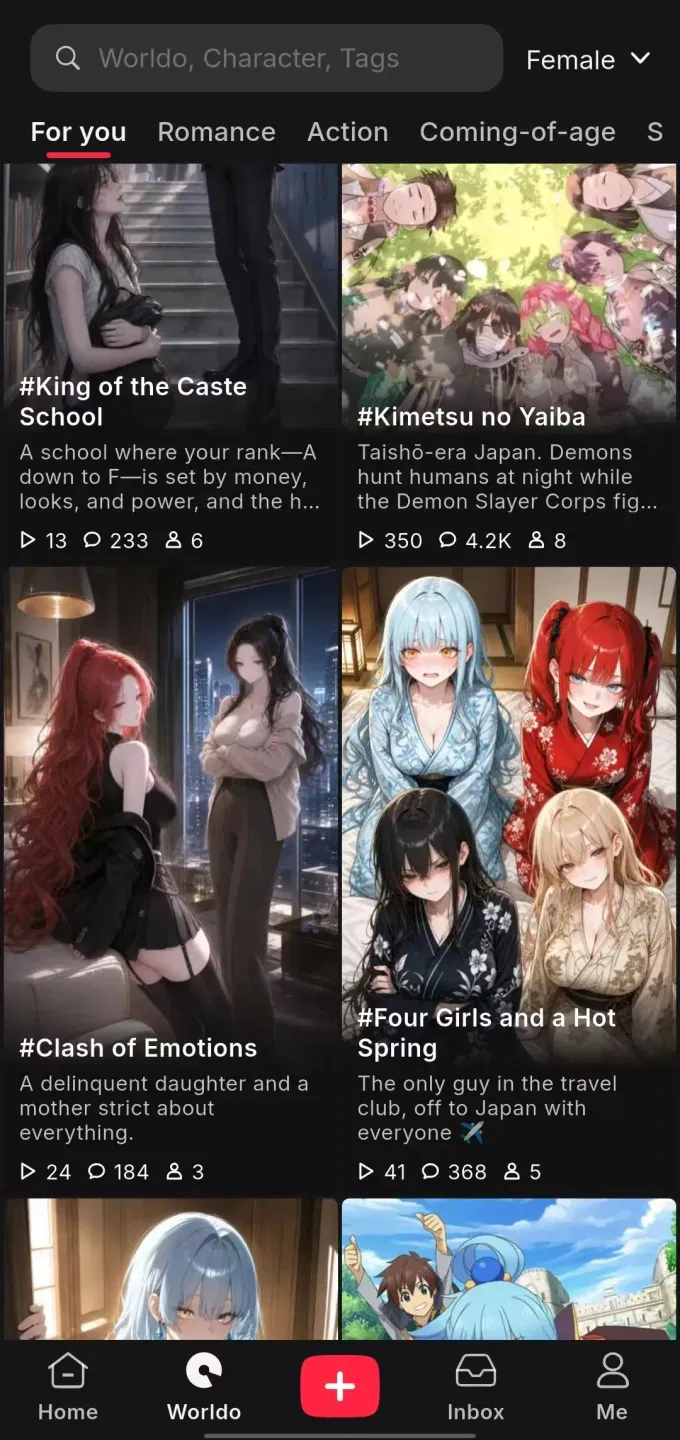Screen dimensions: 680x1440
Task: Switch to the Me profile tab
Action: coord(612,1387)
